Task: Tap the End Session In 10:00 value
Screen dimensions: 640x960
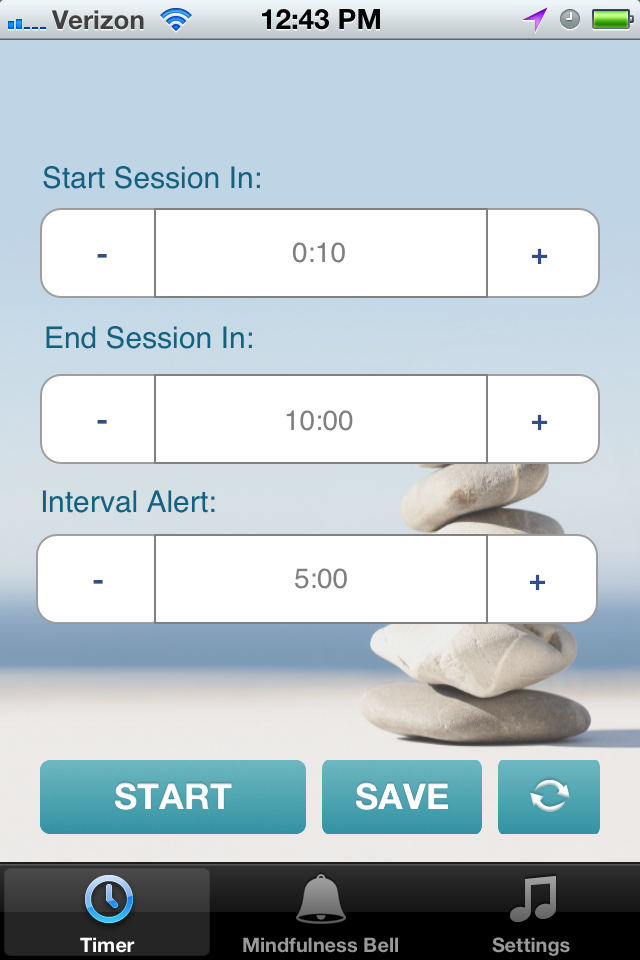Action: coord(320,420)
